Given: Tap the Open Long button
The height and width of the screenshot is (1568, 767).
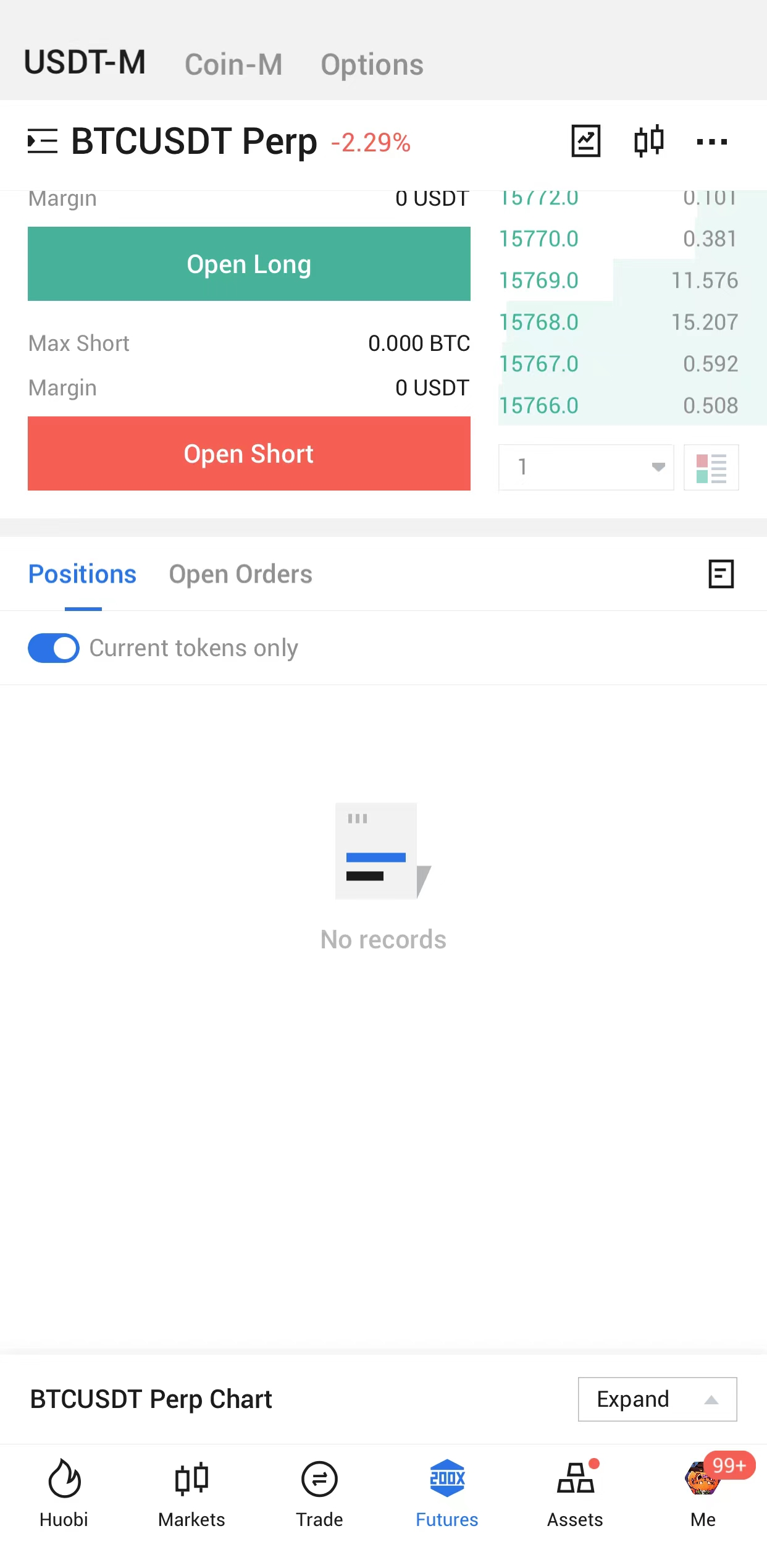Looking at the screenshot, I should point(249,264).
